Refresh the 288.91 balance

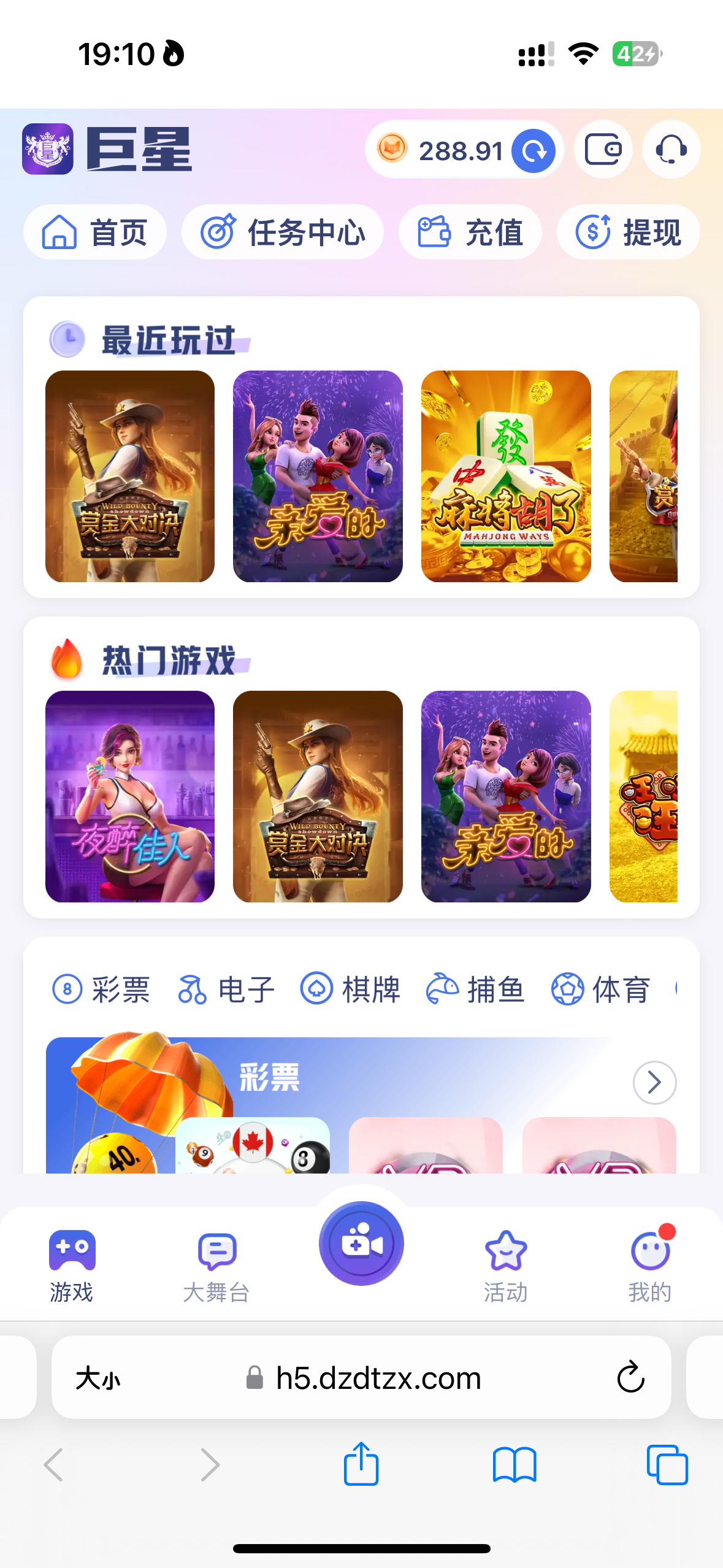(x=534, y=151)
